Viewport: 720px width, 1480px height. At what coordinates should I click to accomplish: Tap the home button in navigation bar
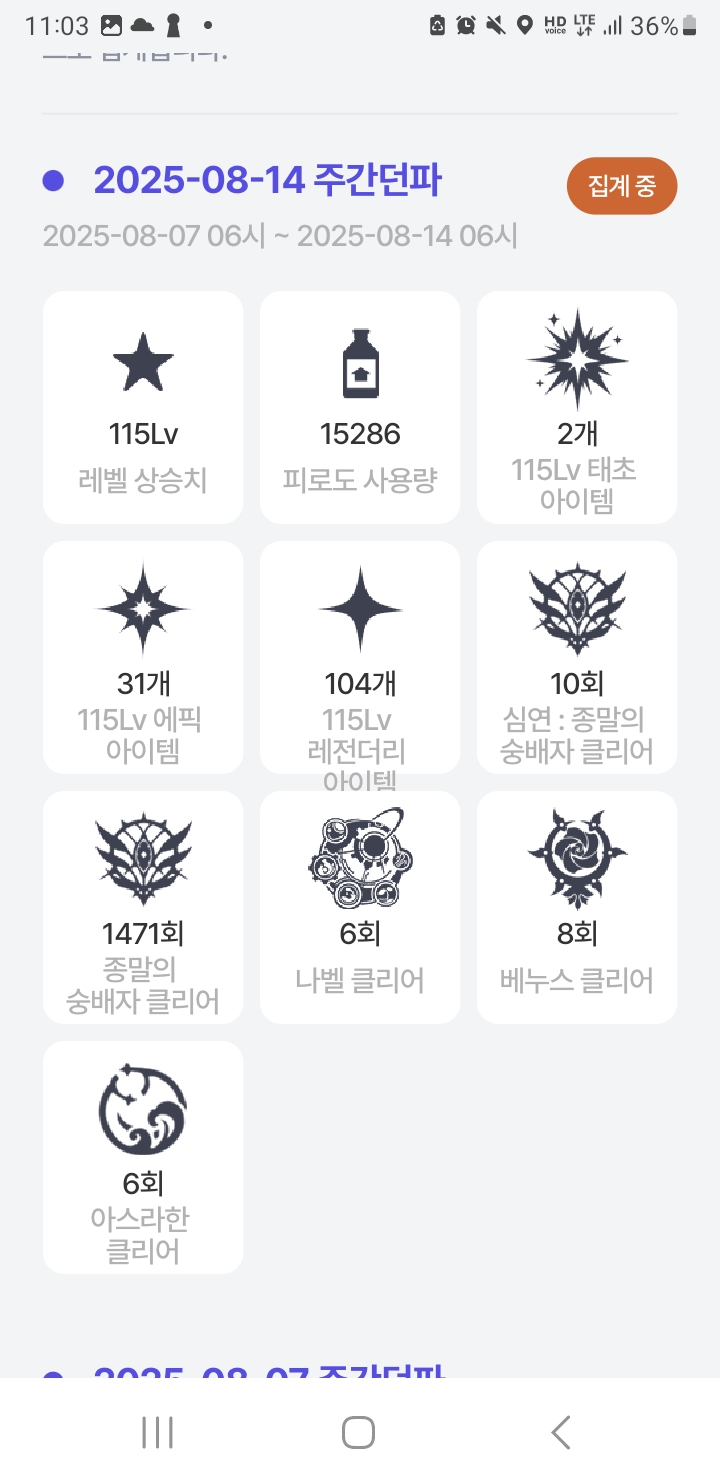pyautogui.click(x=358, y=1432)
